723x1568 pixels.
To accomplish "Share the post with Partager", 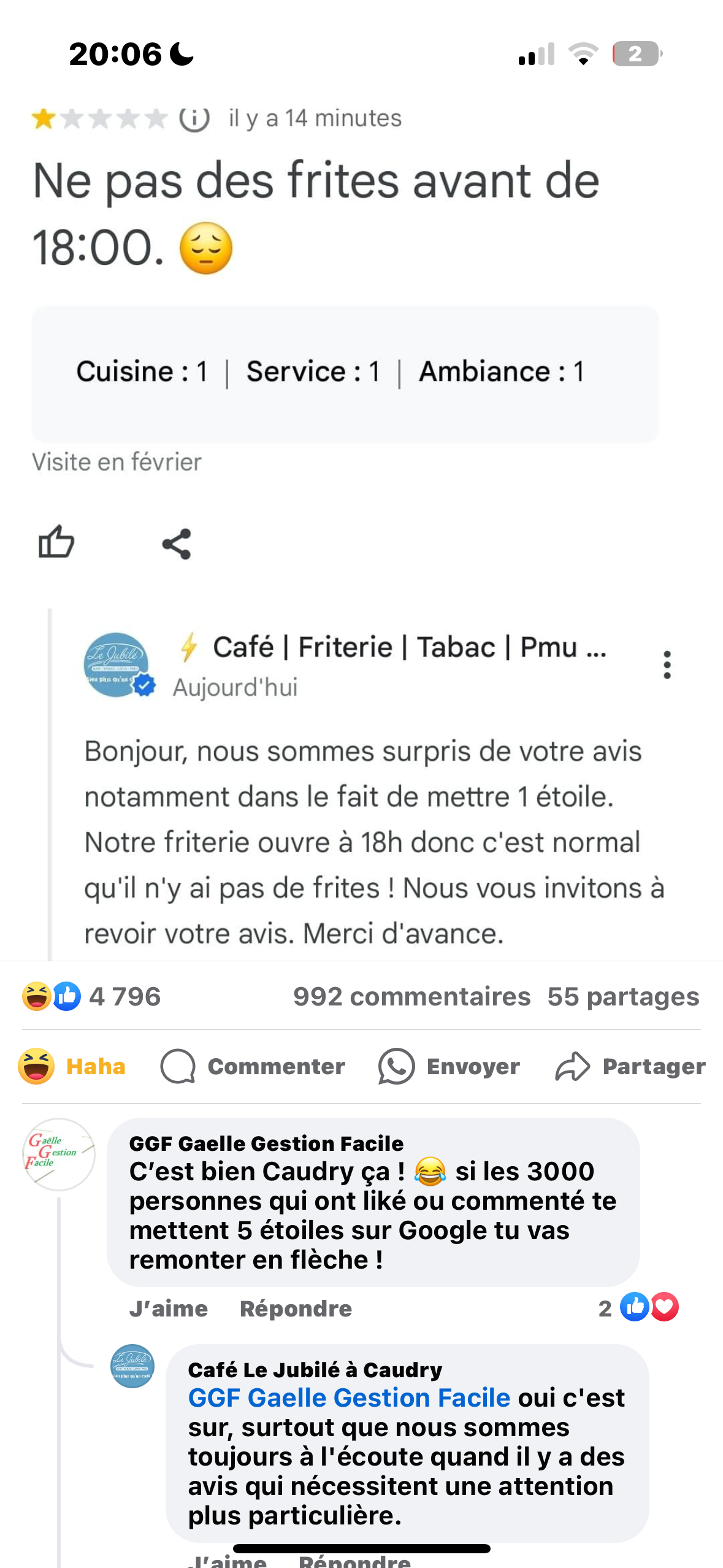I will pyautogui.click(x=630, y=1066).
